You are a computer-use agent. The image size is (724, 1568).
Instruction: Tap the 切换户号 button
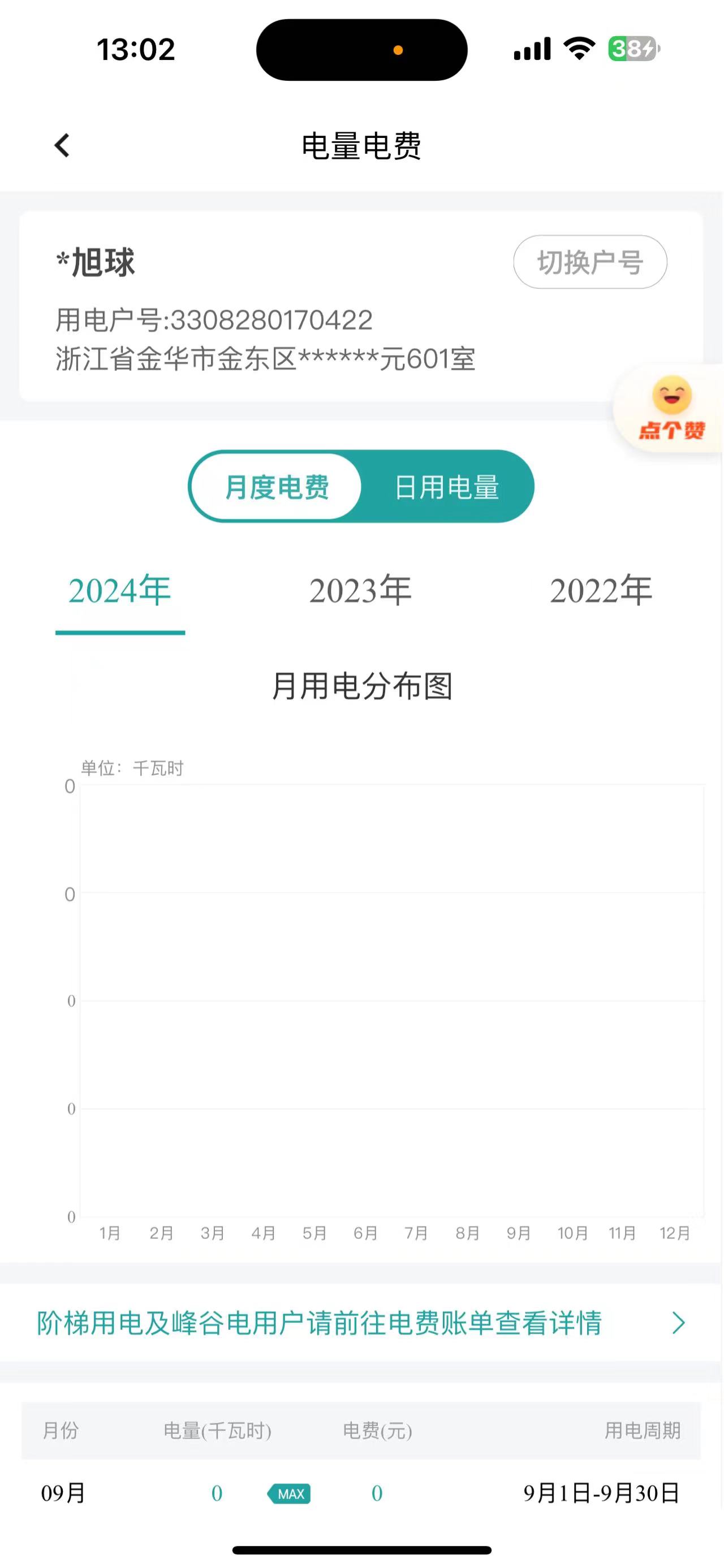point(589,262)
